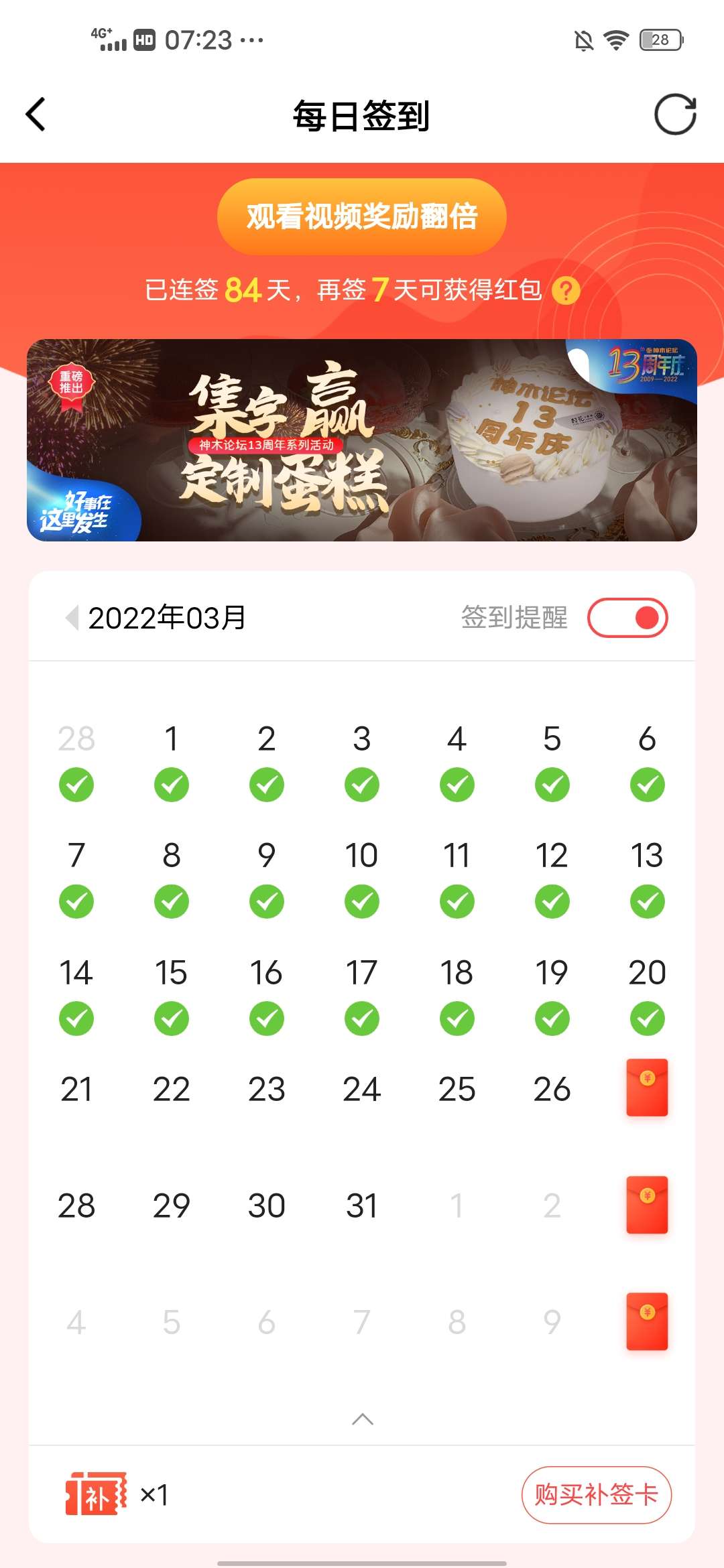Select March 21 on the calendar

76,1089
